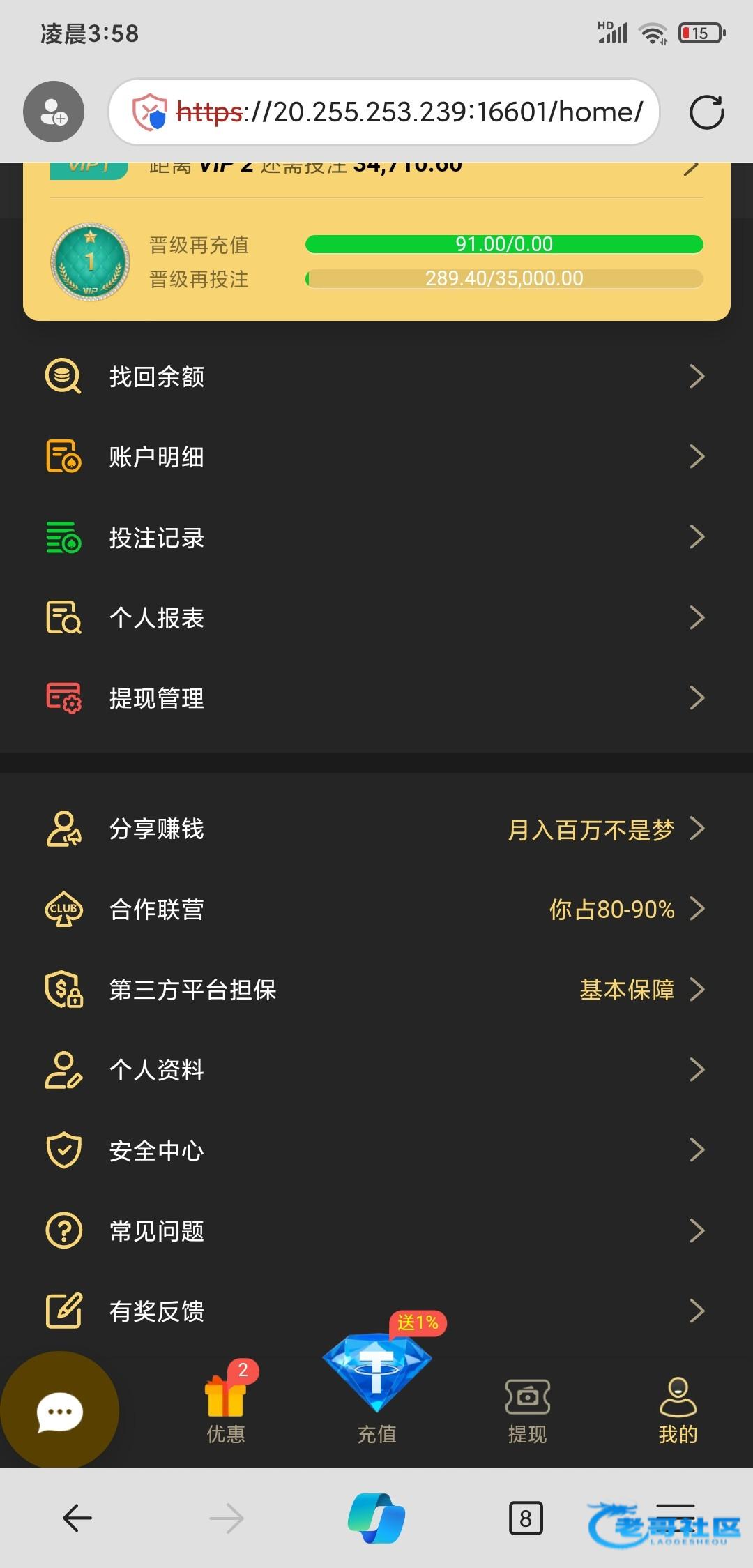Open 分享赚钱 share and earn
753x1568 pixels.
click(x=376, y=829)
